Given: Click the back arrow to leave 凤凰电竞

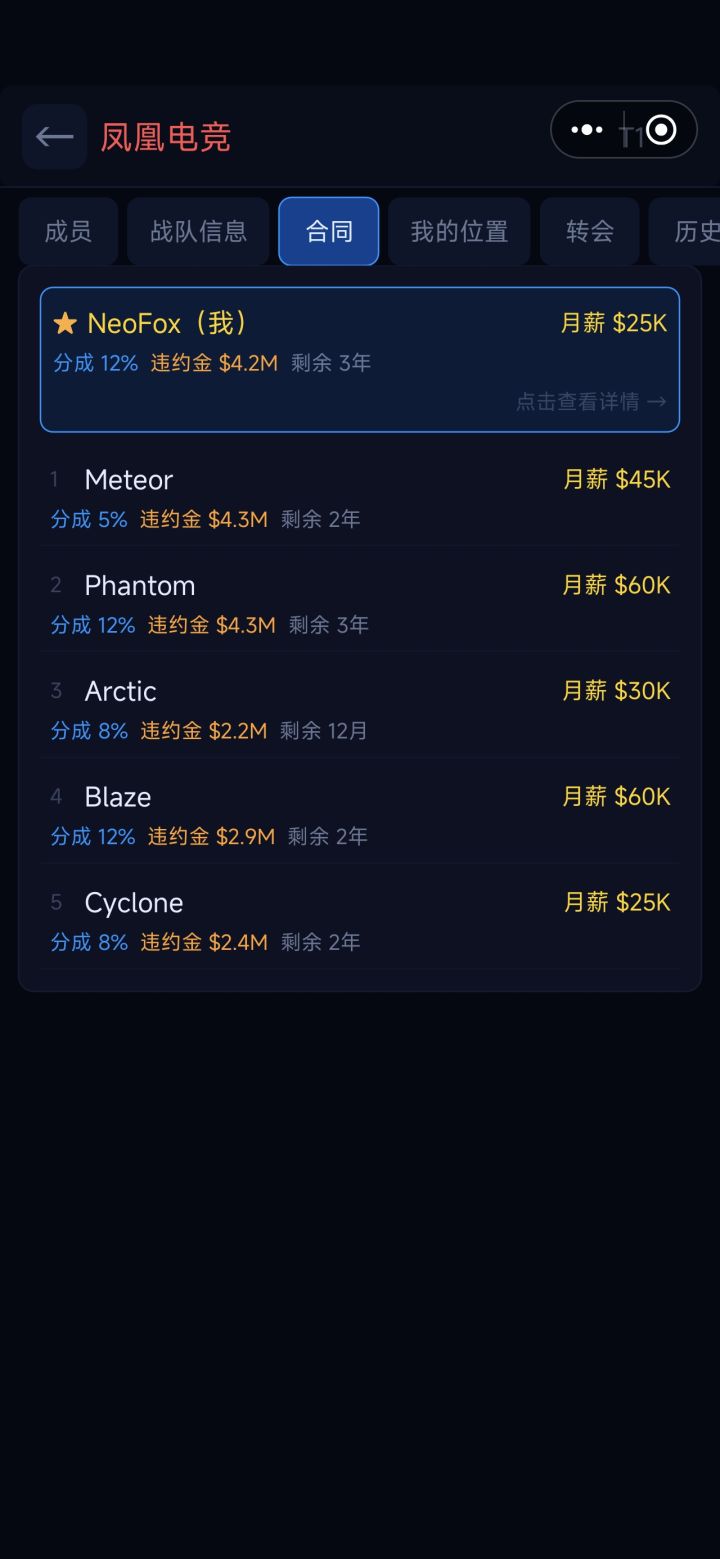Looking at the screenshot, I should [54, 136].
